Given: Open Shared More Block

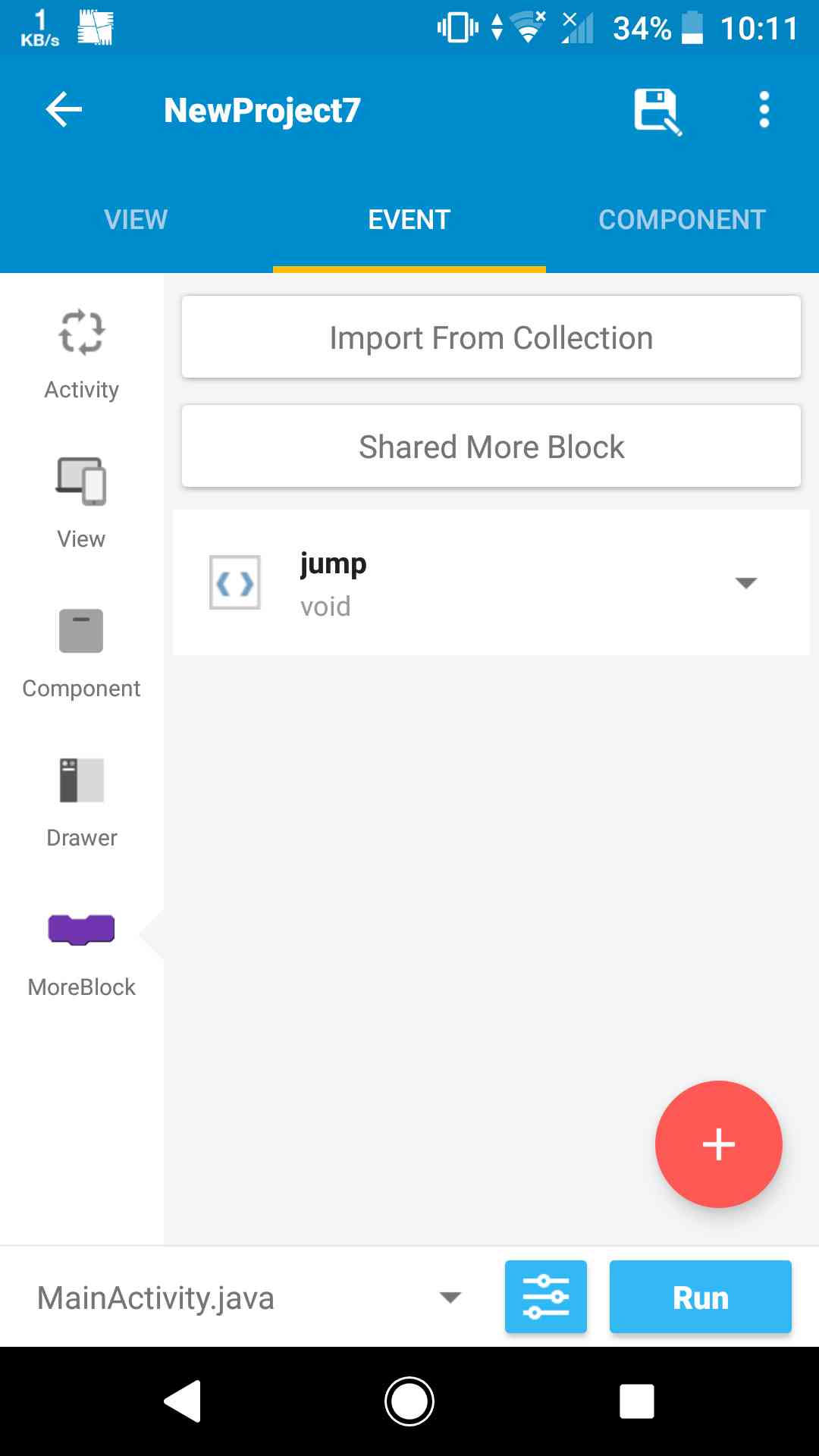Looking at the screenshot, I should click(491, 447).
